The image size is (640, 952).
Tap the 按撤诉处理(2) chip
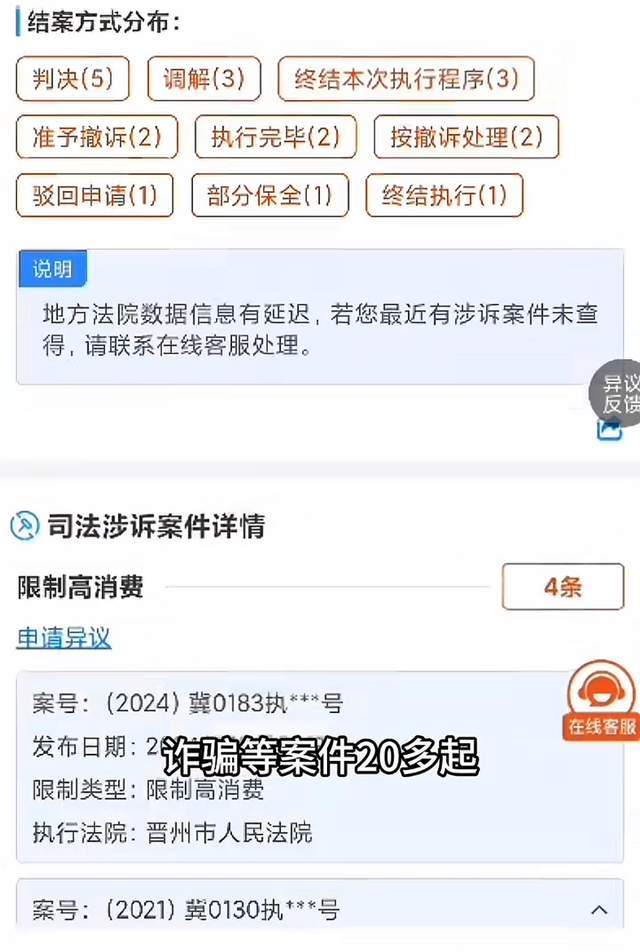click(x=466, y=138)
